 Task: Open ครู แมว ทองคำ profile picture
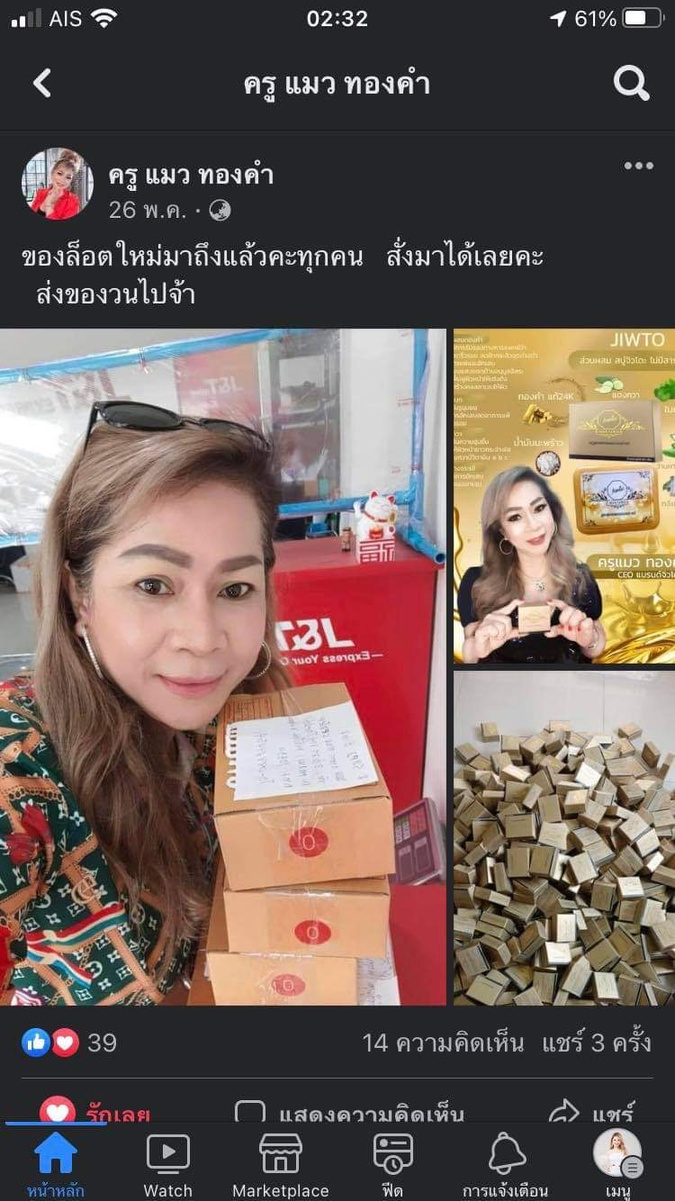coord(57,184)
